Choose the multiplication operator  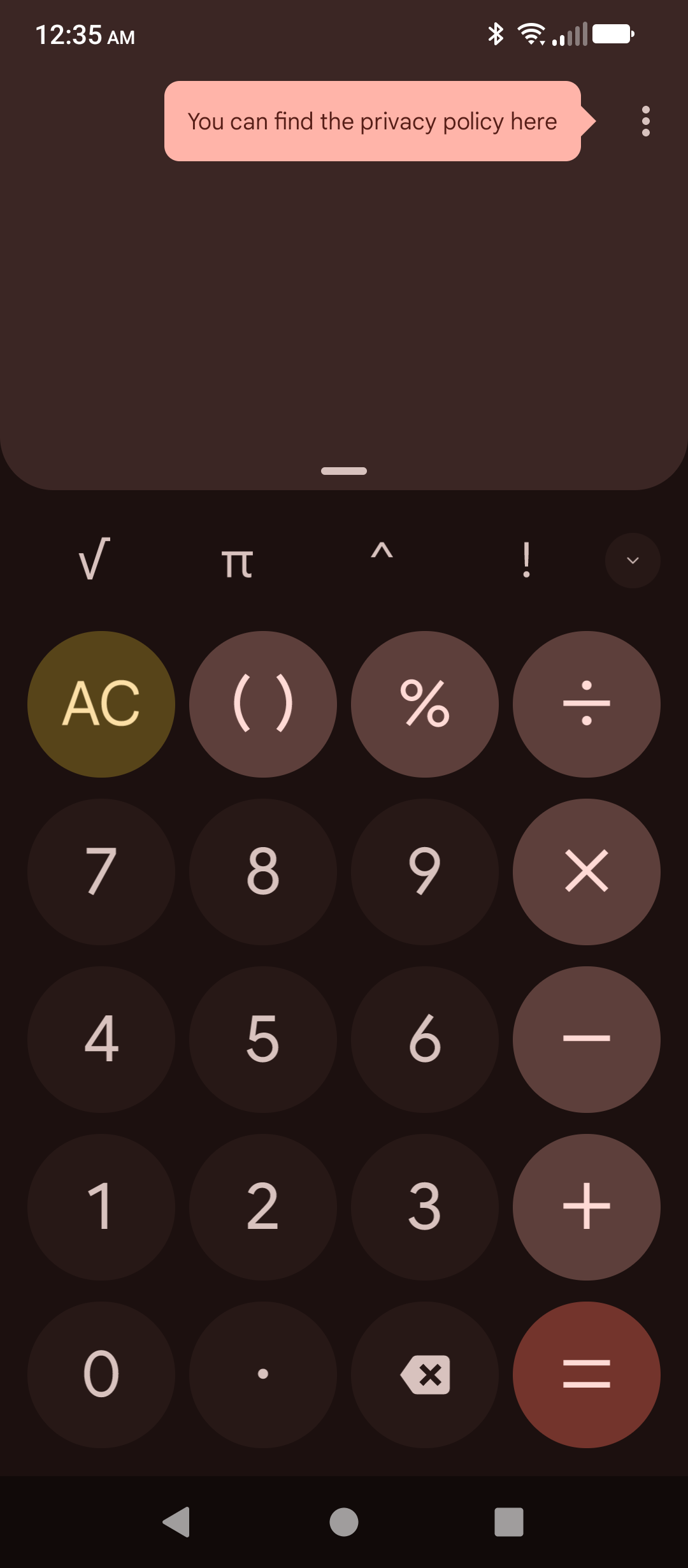point(587,872)
